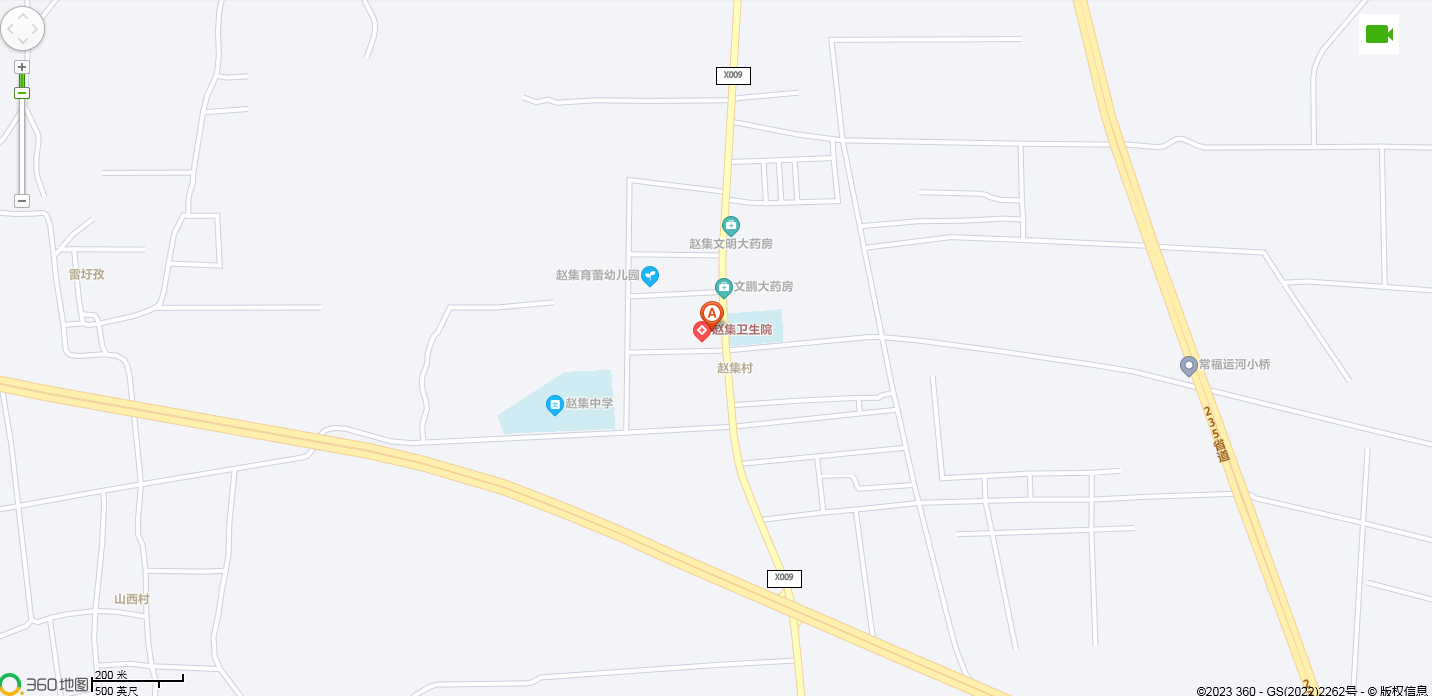Open the 版权信息 copyright link

(1404, 690)
